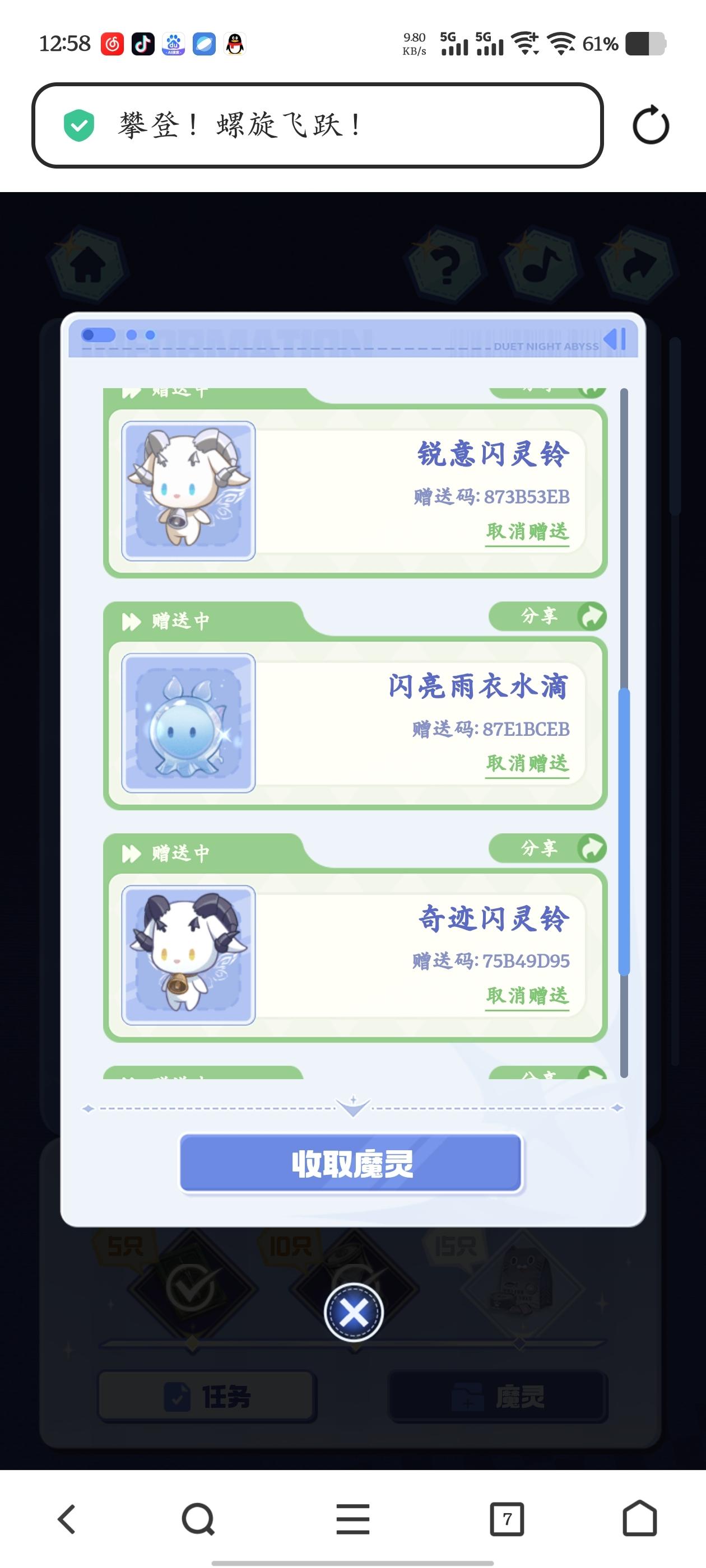The width and height of the screenshot is (706, 1568).
Task: Cancel gifting for 奇迹闪灵铃
Action: pyautogui.click(x=527, y=995)
